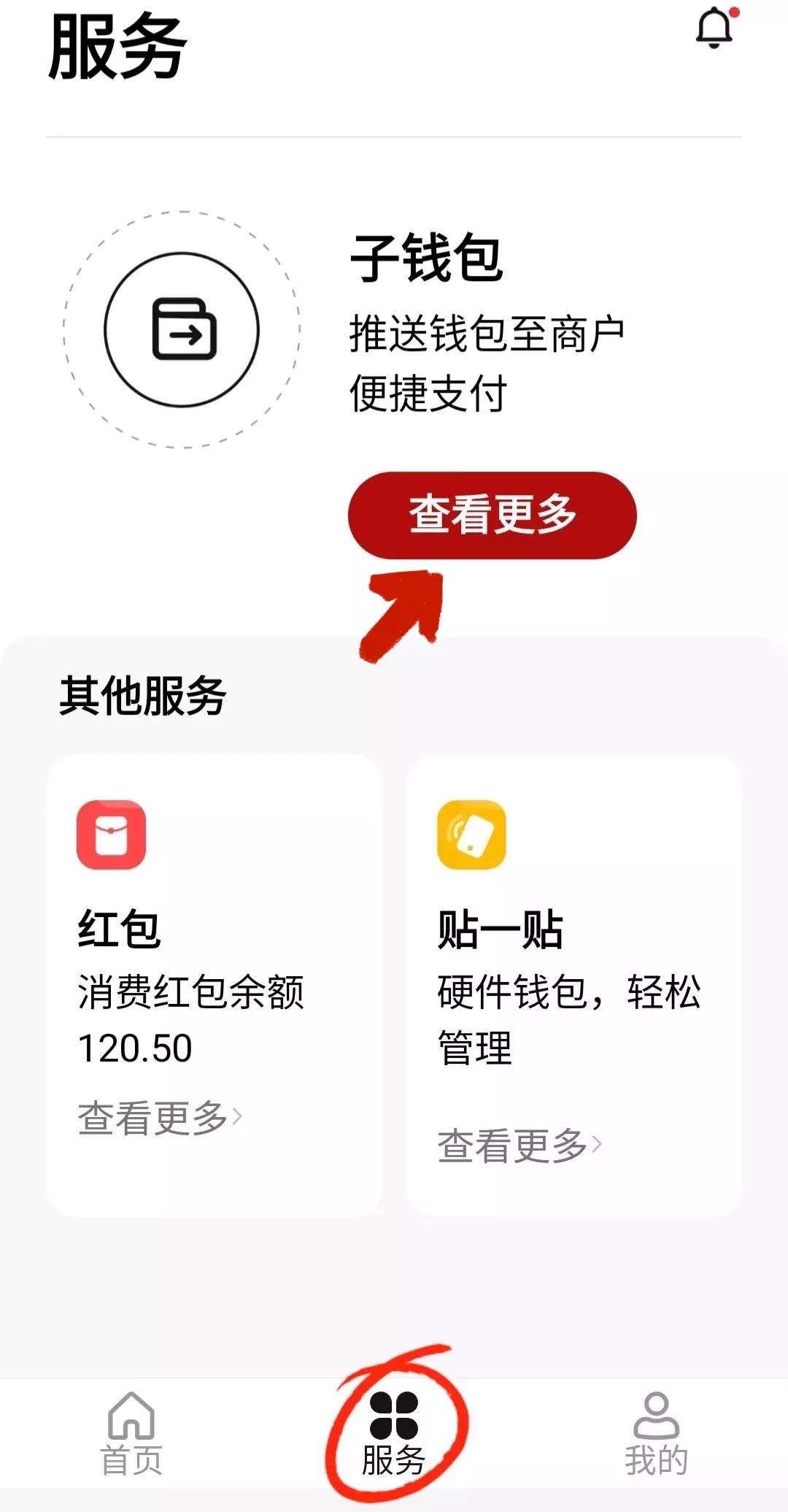Open 查看更多 under 贴一贴 card
Viewport: 788px width, 1512px height.
click(511, 1146)
